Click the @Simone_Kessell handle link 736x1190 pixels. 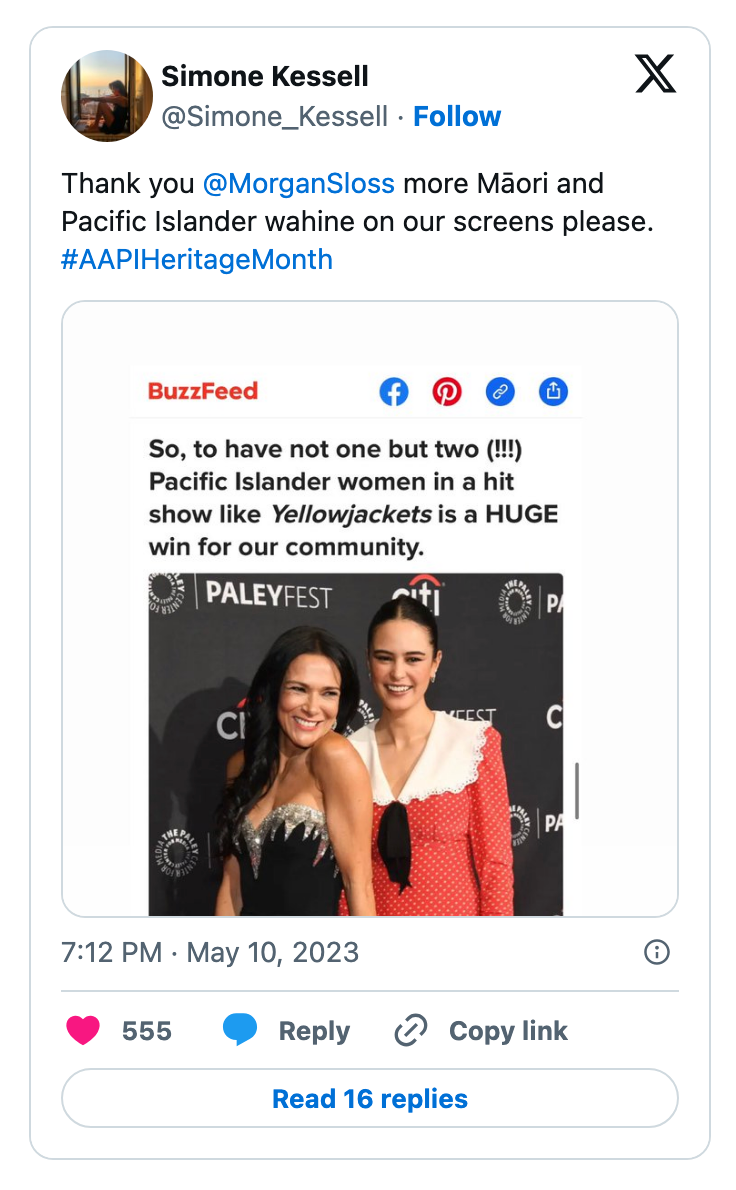click(x=277, y=116)
